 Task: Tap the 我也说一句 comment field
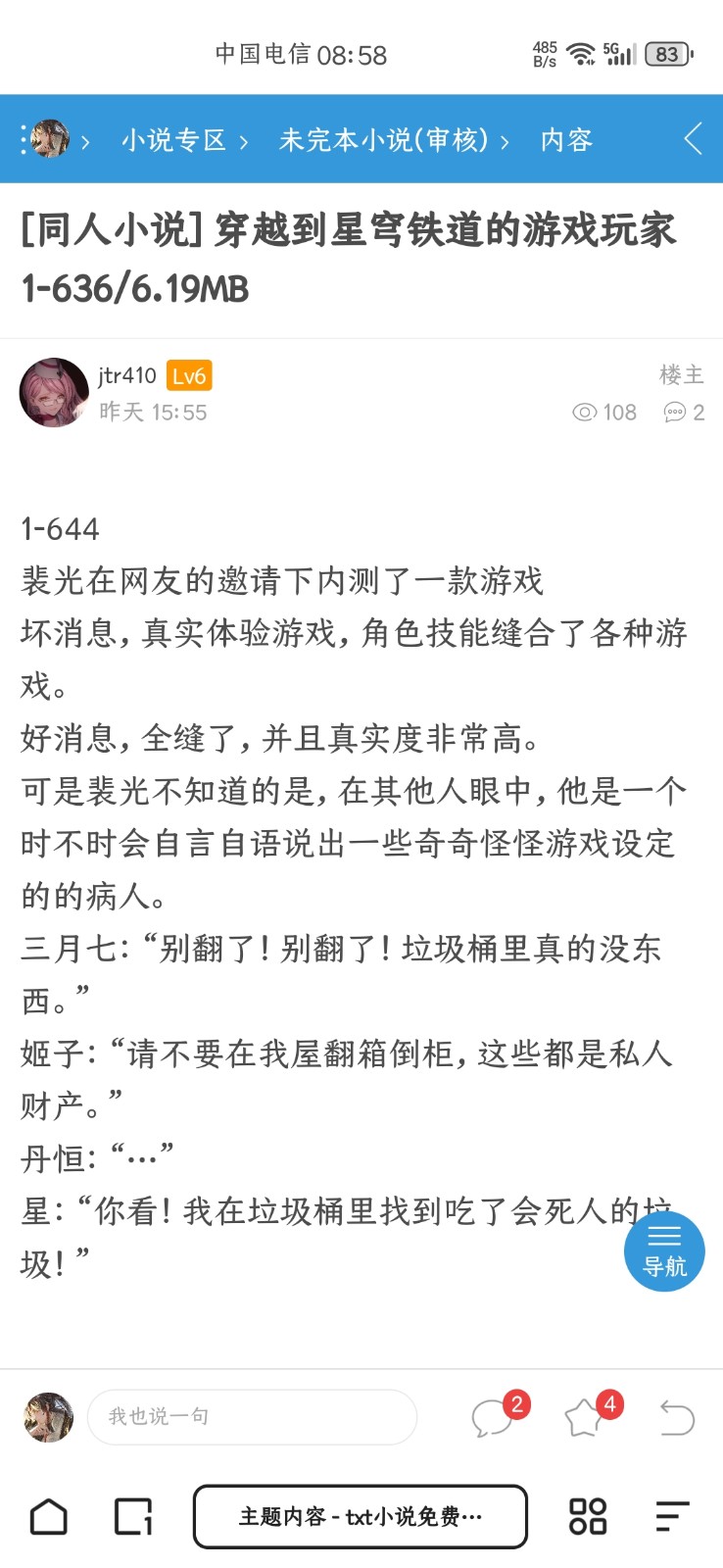coord(252,1416)
